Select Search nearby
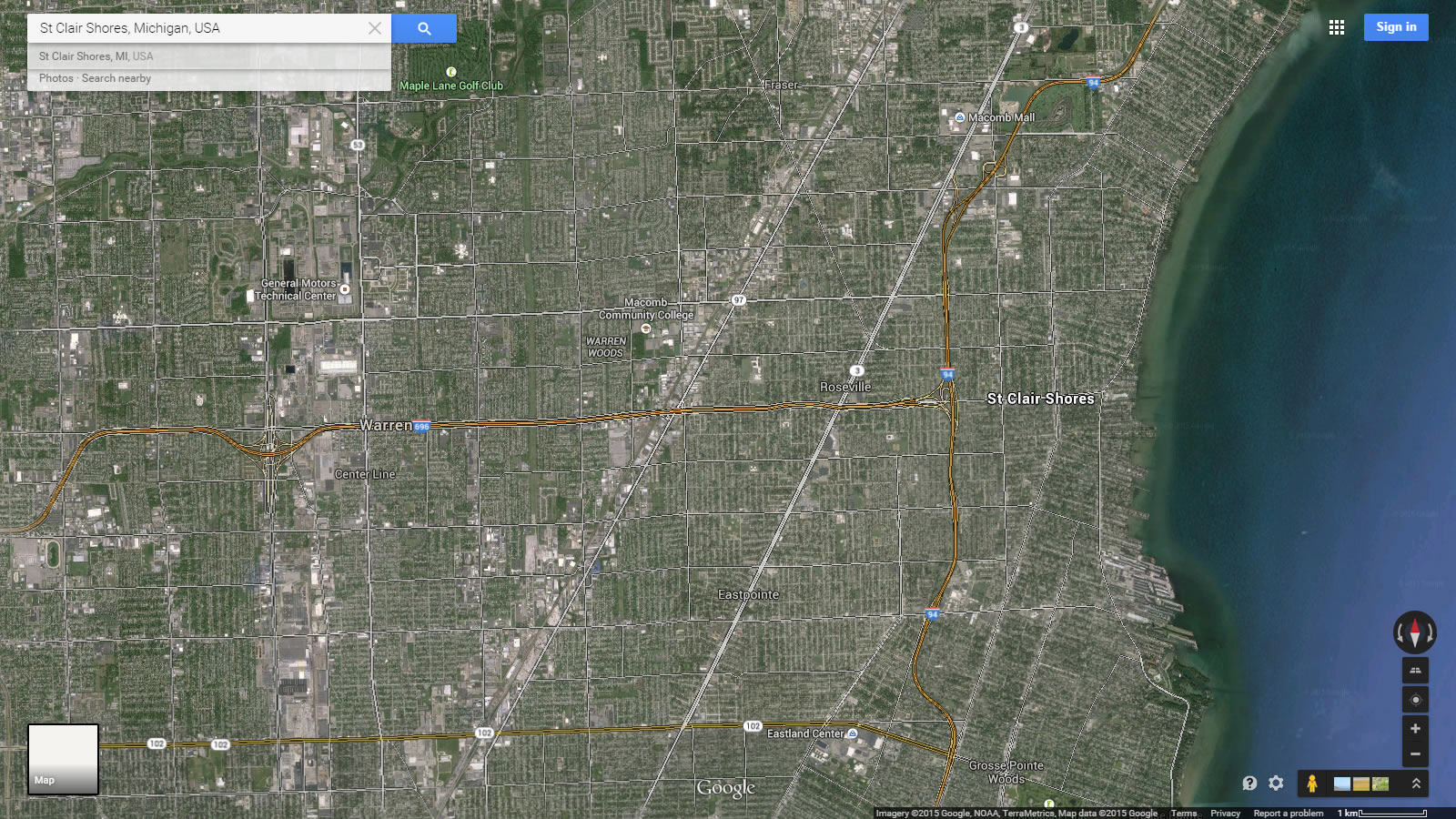Image resolution: width=1456 pixels, height=819 pixels. tap(116, 78)
